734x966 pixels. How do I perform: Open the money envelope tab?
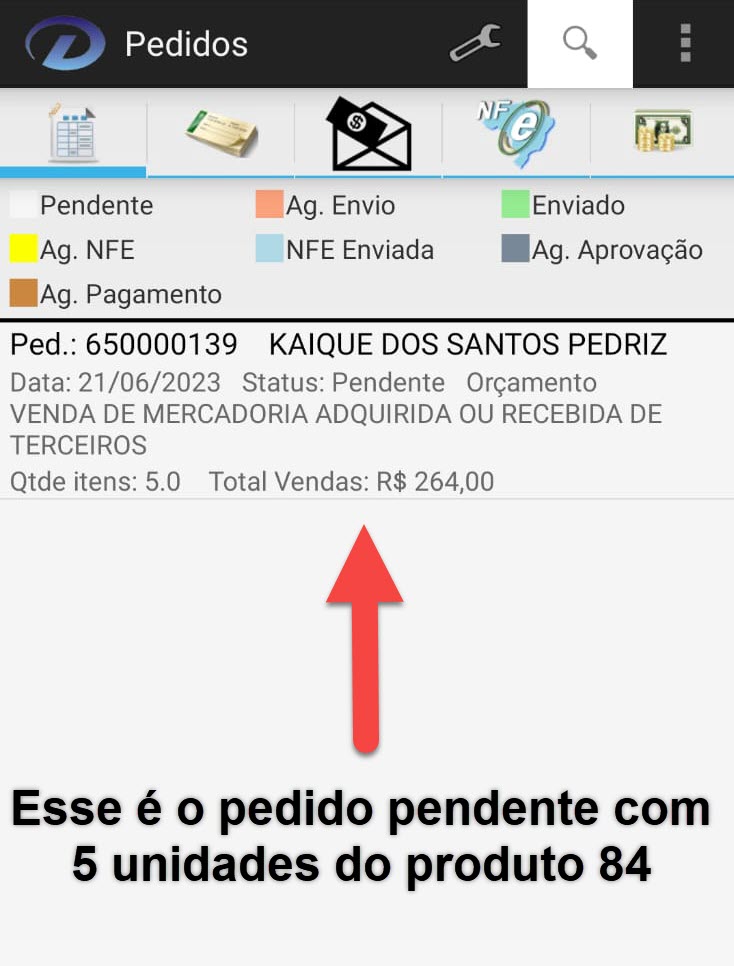(x=368, y=132)
